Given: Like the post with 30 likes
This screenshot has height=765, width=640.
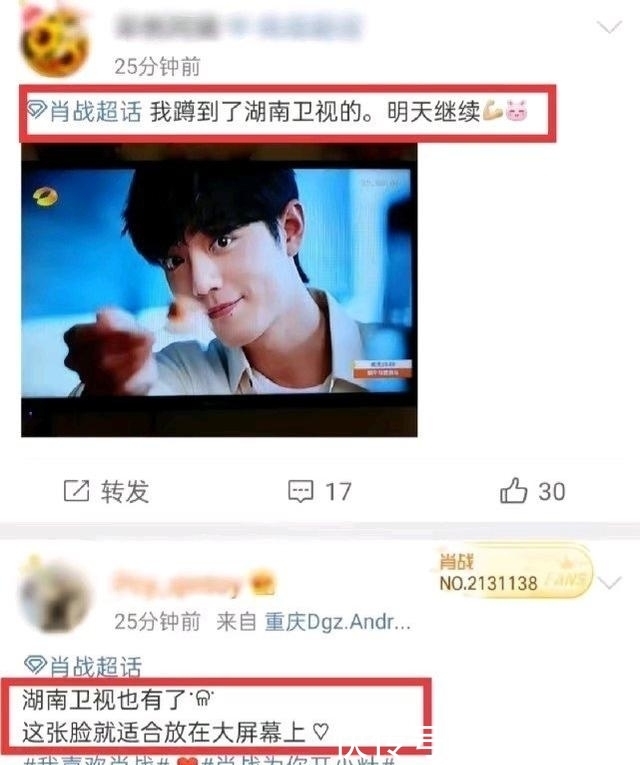Looking at the screenshot, I should point(532,491).
